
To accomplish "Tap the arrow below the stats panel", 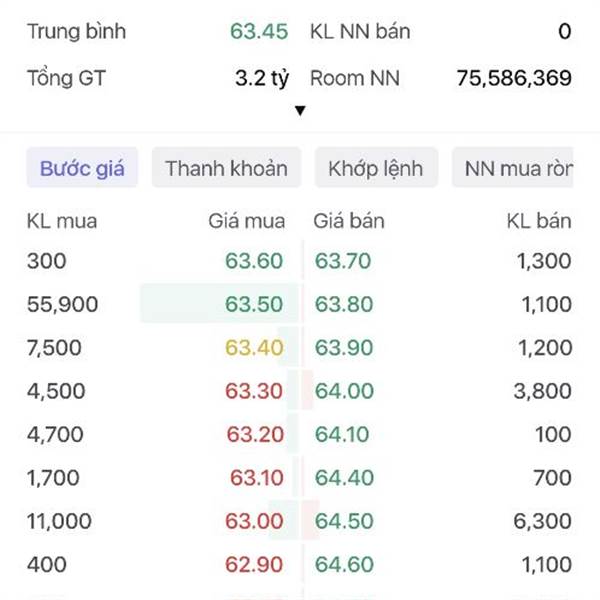I will (x=299, y=110).
